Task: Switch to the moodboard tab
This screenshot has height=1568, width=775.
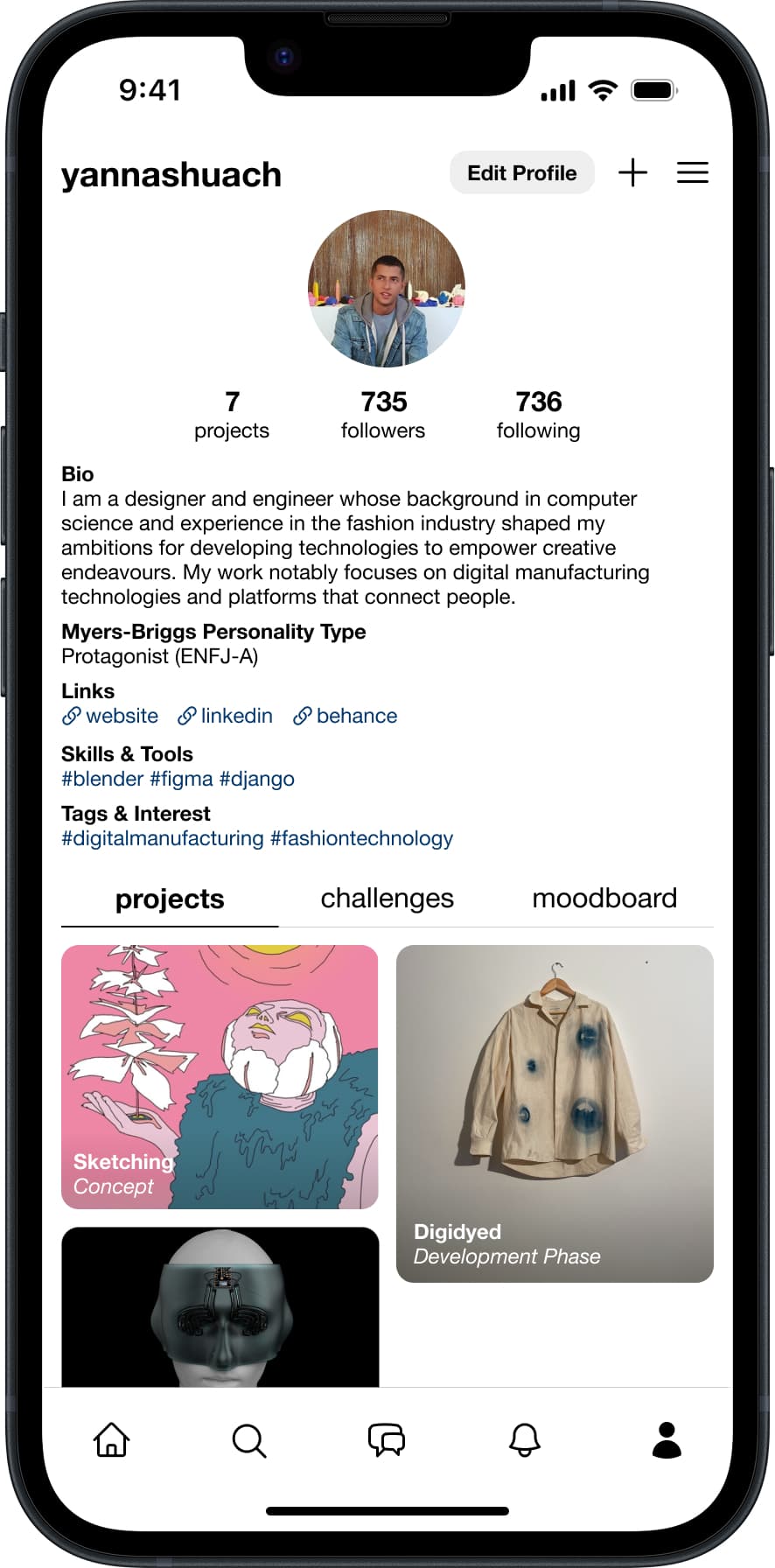Action: pos(604,899)
